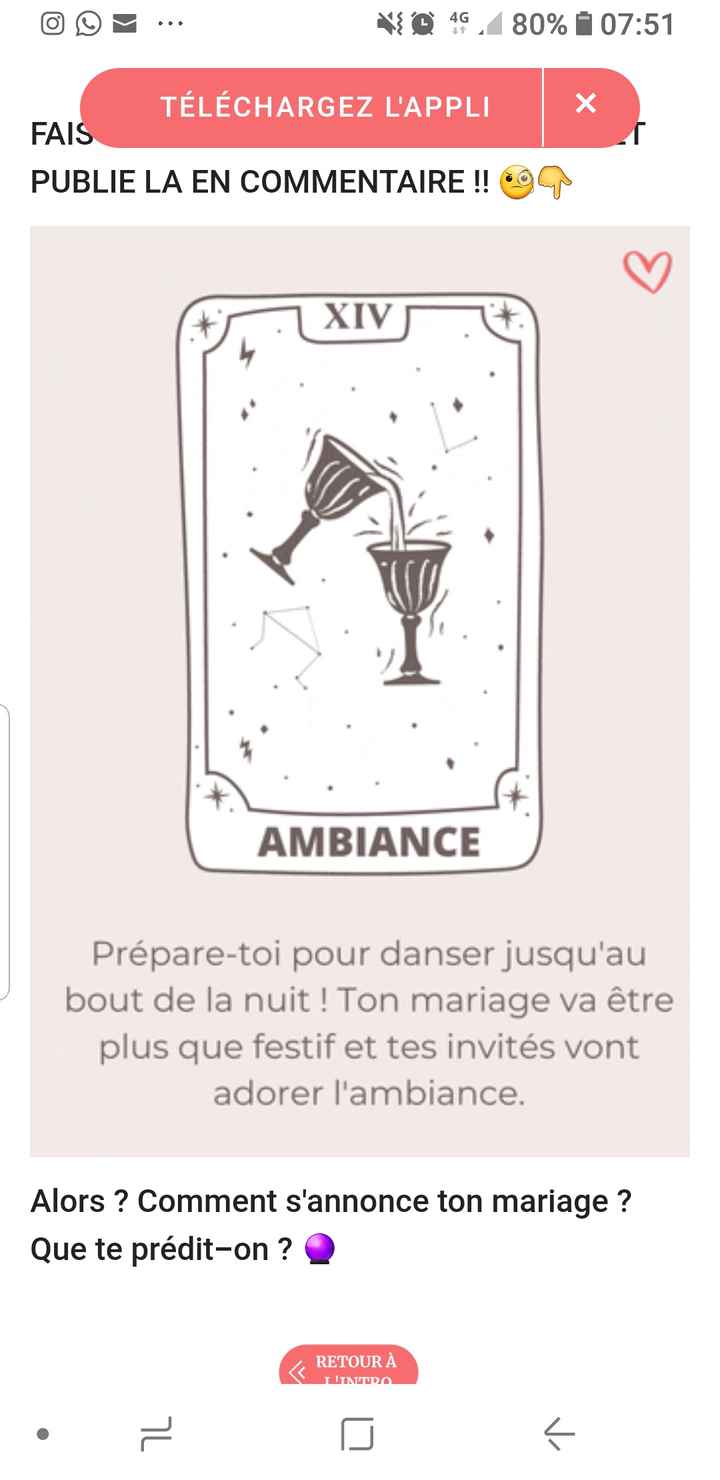Tap the TÉLÉCHARGEZ L'APPLI banner
Viewport: 720px width, 1480px height.
pyautogui.click(x=325, y=105)
